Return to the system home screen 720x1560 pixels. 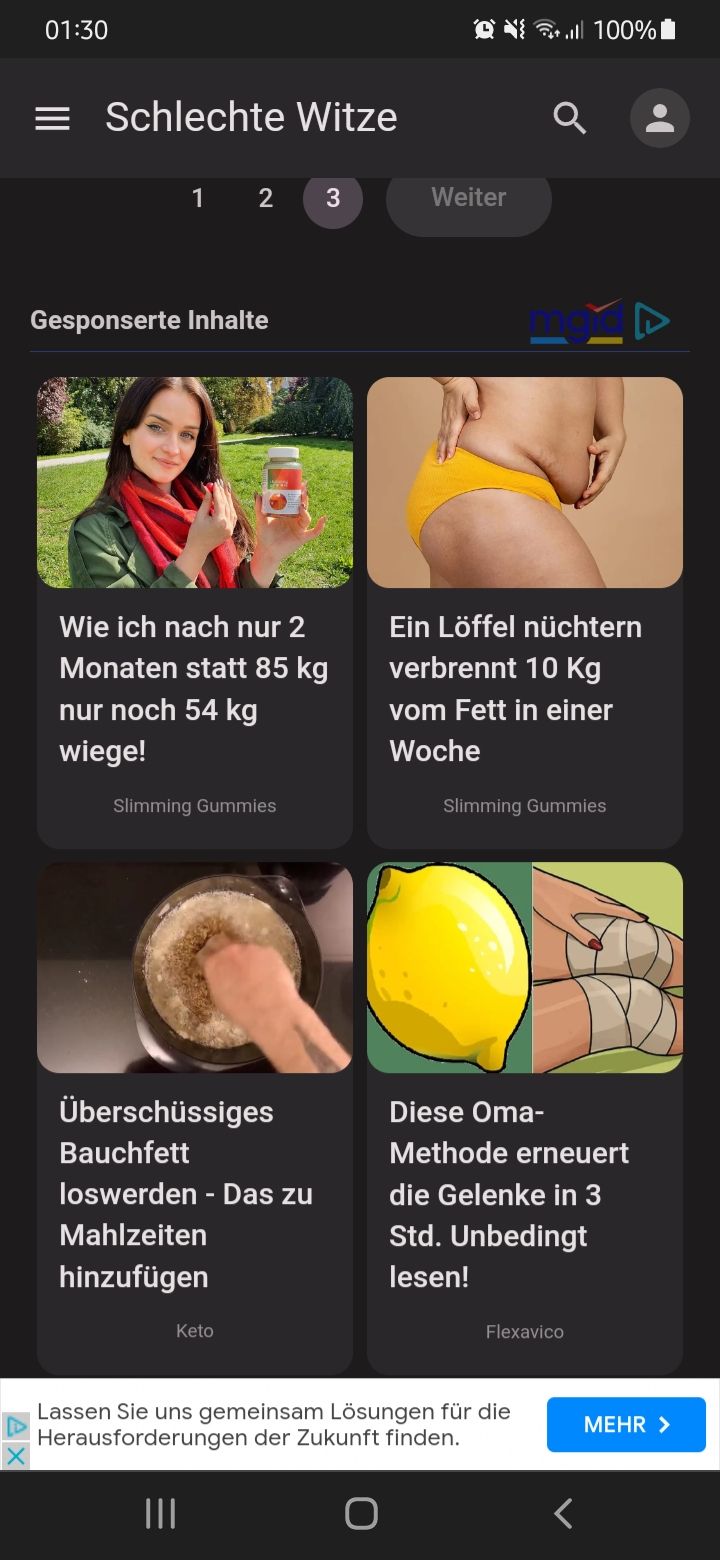coord(361,1514)
